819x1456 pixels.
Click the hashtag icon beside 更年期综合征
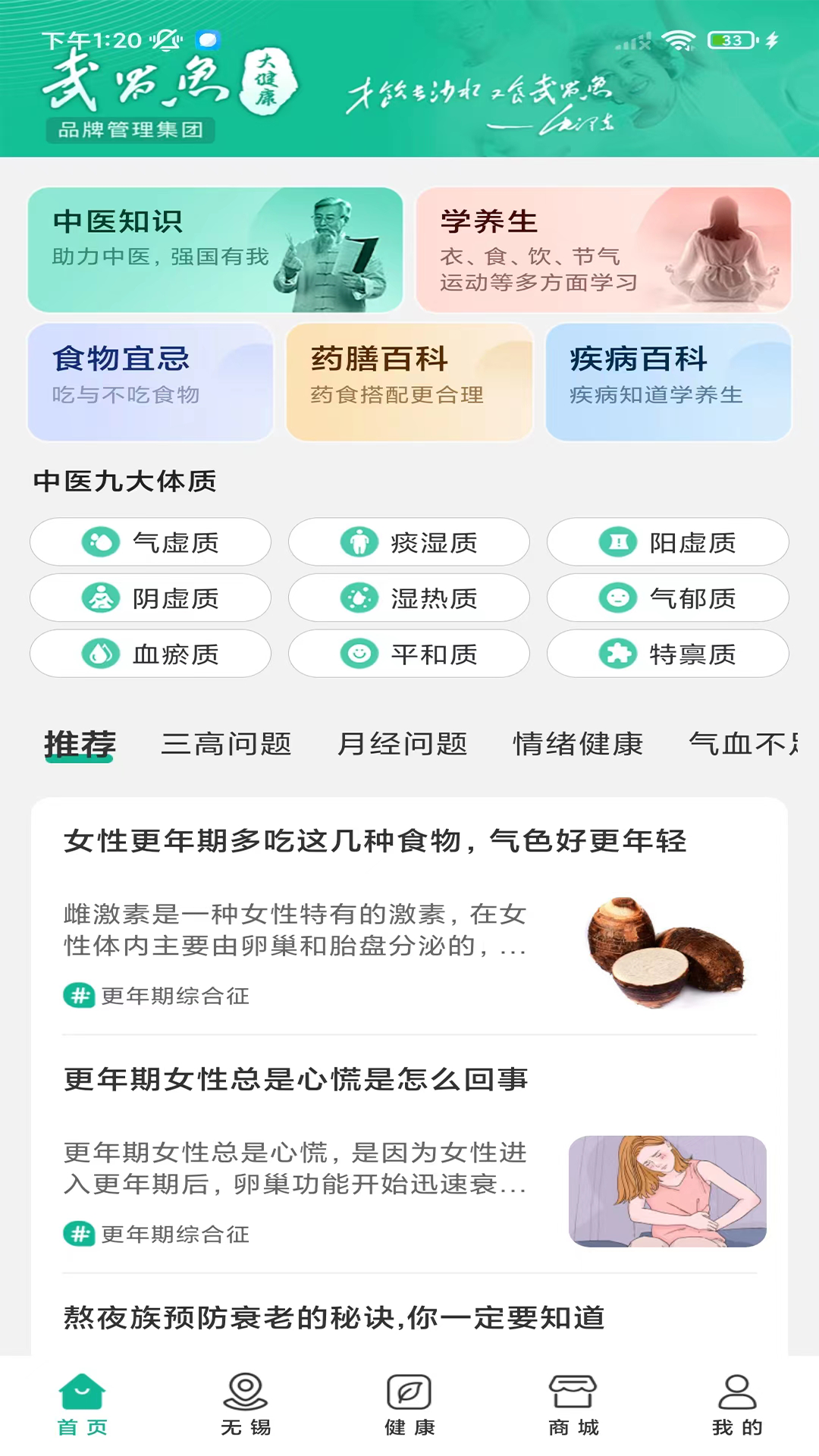pyautogui.click(x=78, y=996)
